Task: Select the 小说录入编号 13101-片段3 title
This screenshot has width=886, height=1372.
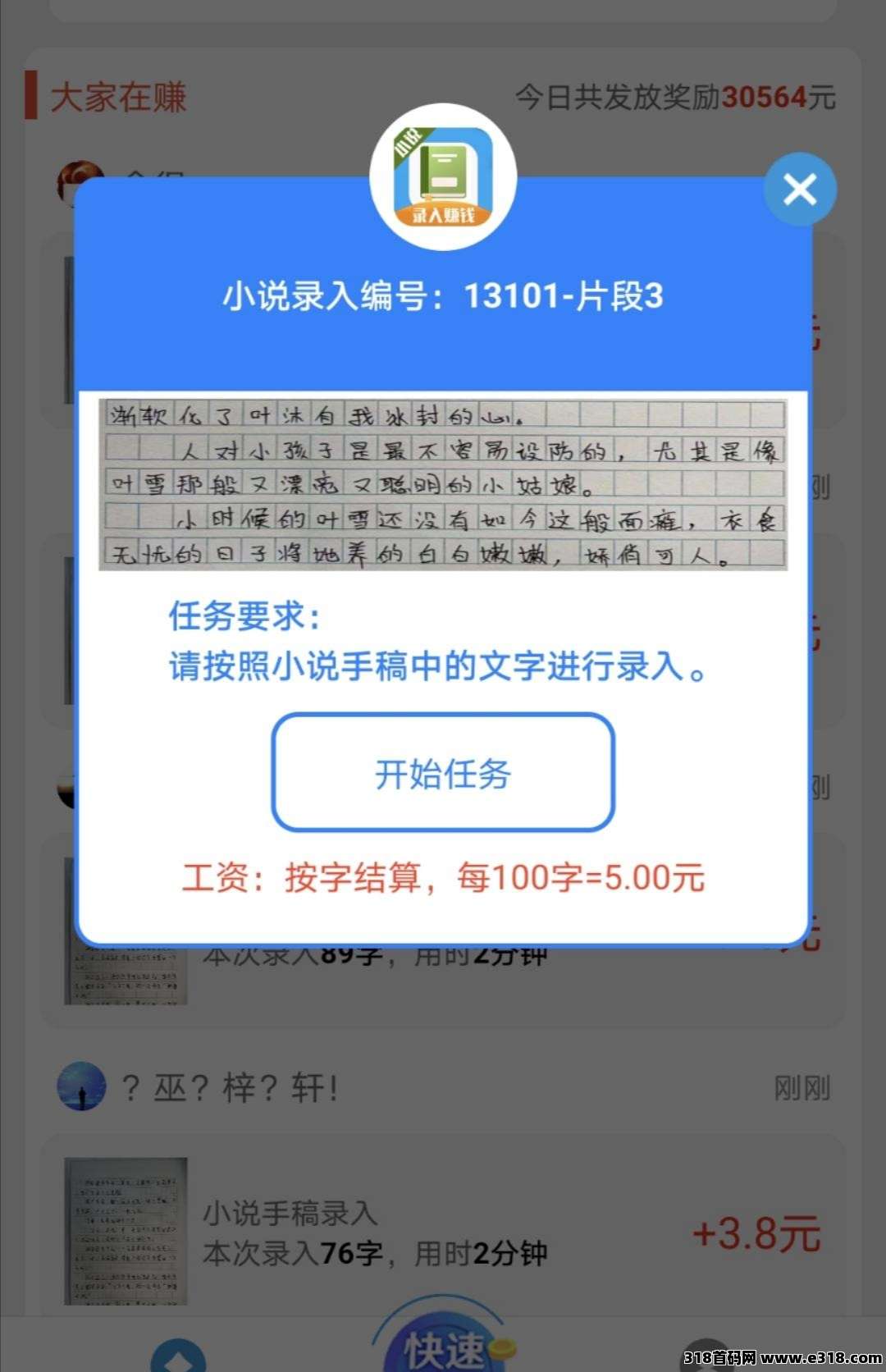Action: [443, 298]
